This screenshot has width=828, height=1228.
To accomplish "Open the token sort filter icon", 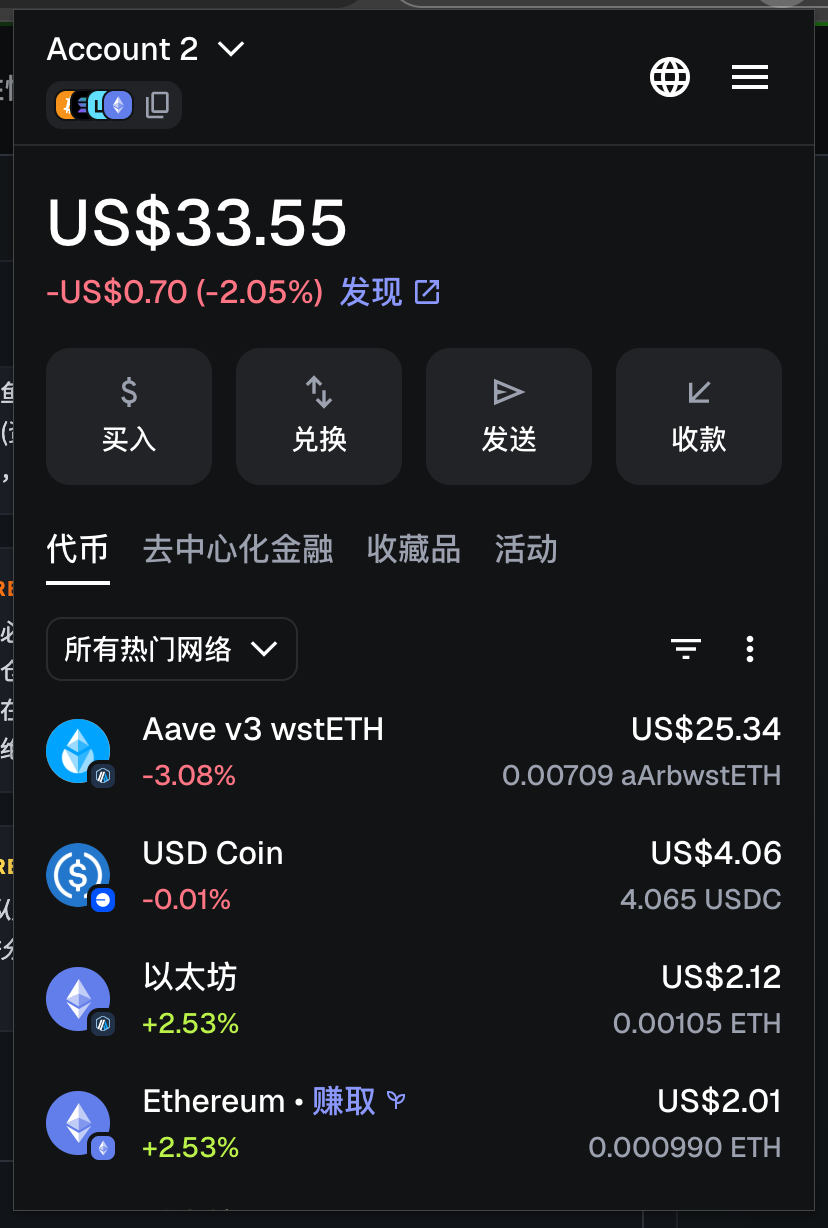I will (685, 649).
